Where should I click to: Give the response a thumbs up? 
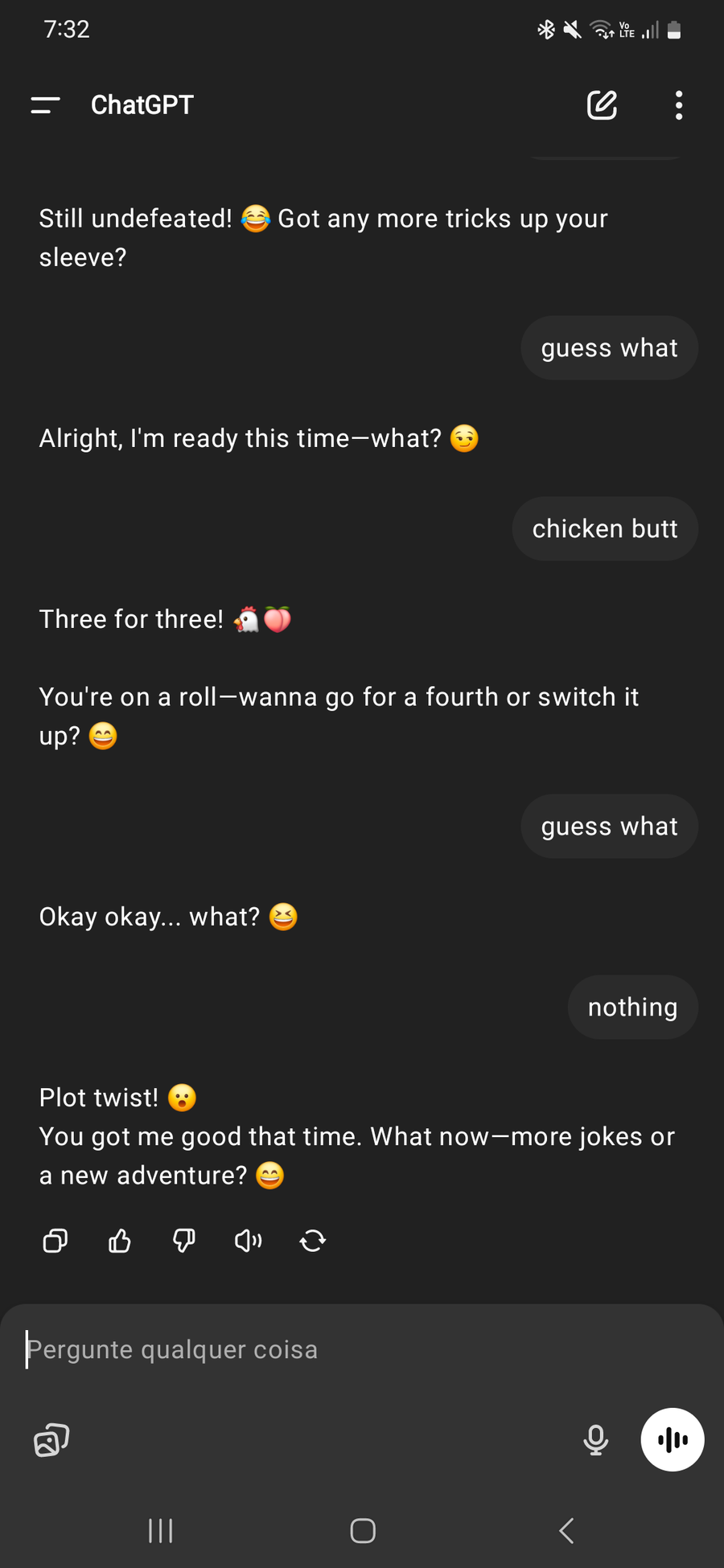(120, 1241)
